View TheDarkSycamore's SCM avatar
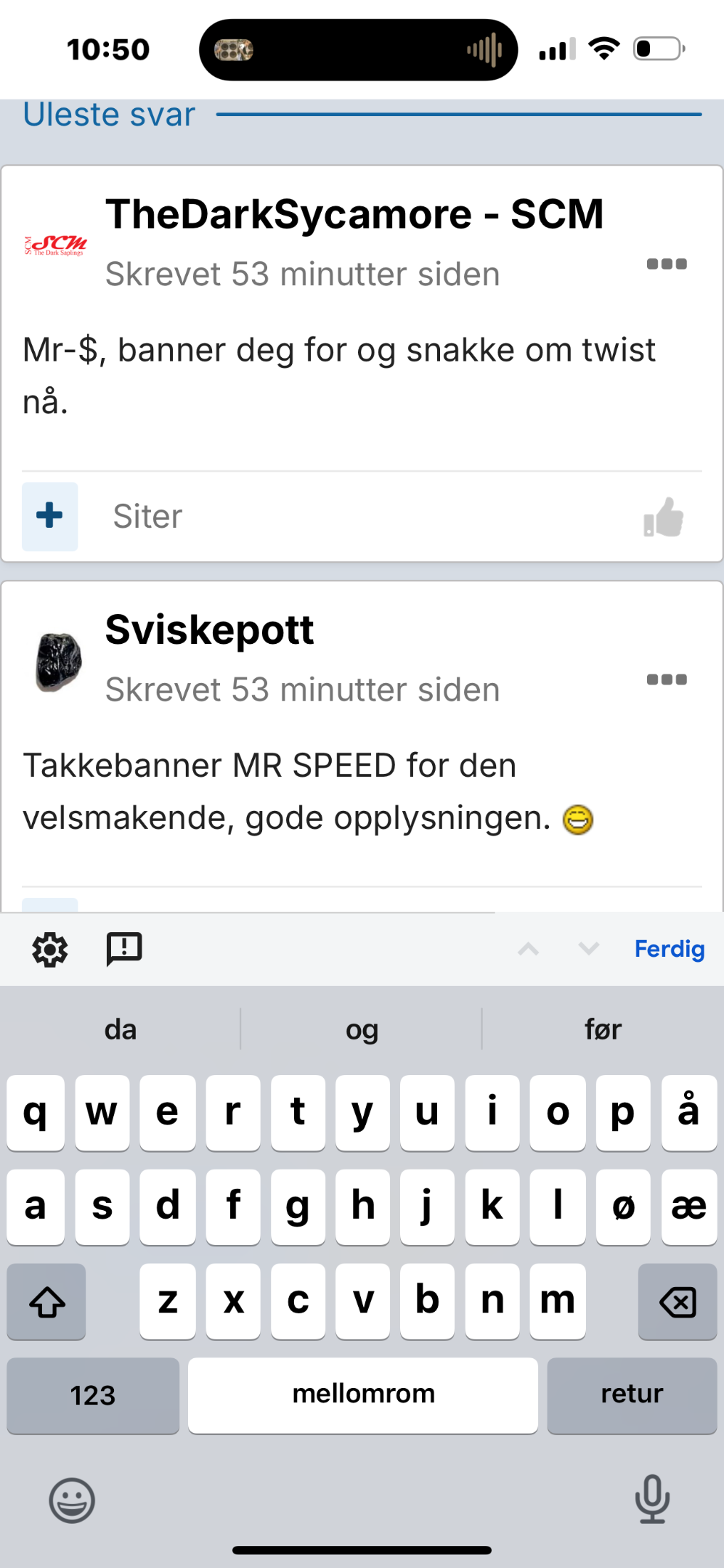The height and width of the screenshot is (1568, 724). coord(56,245)
